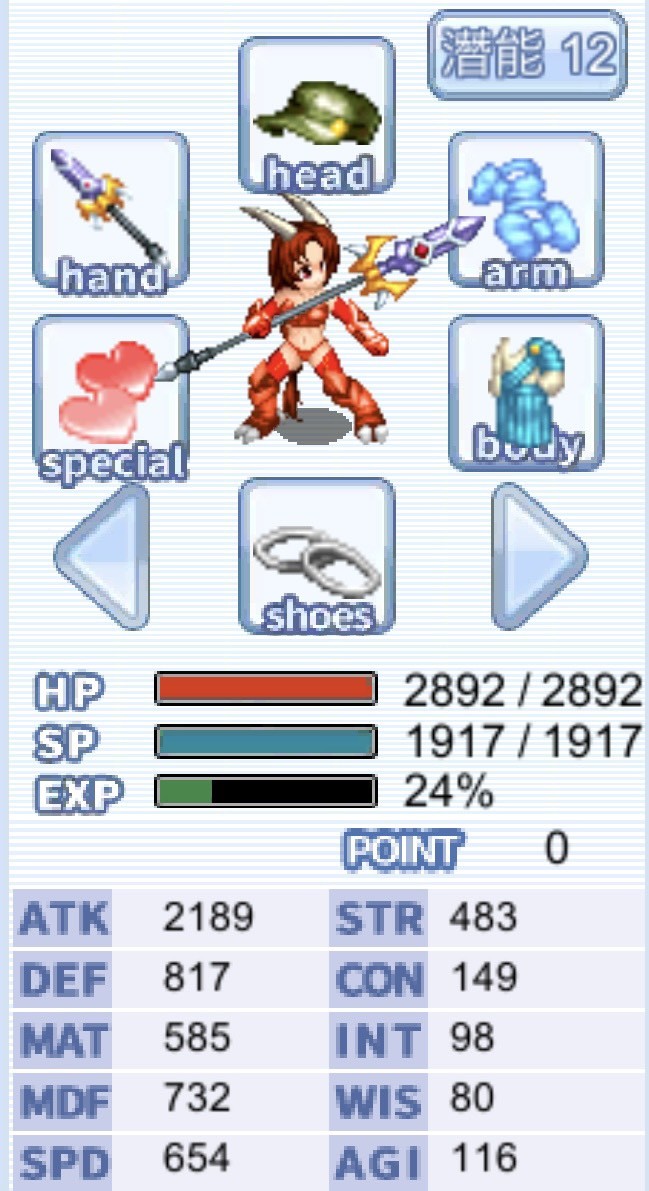Go to previous character with left arrow

(101, 555)
